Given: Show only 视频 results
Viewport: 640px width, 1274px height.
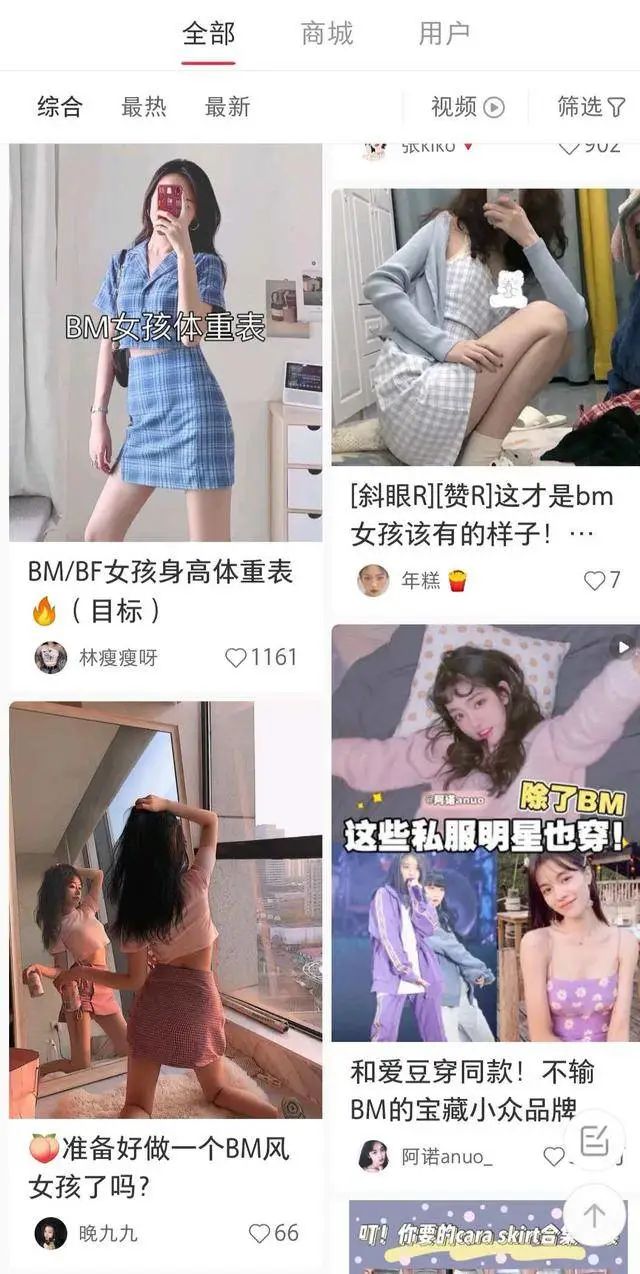Looking at the screenshot, I should pos(467,107).
